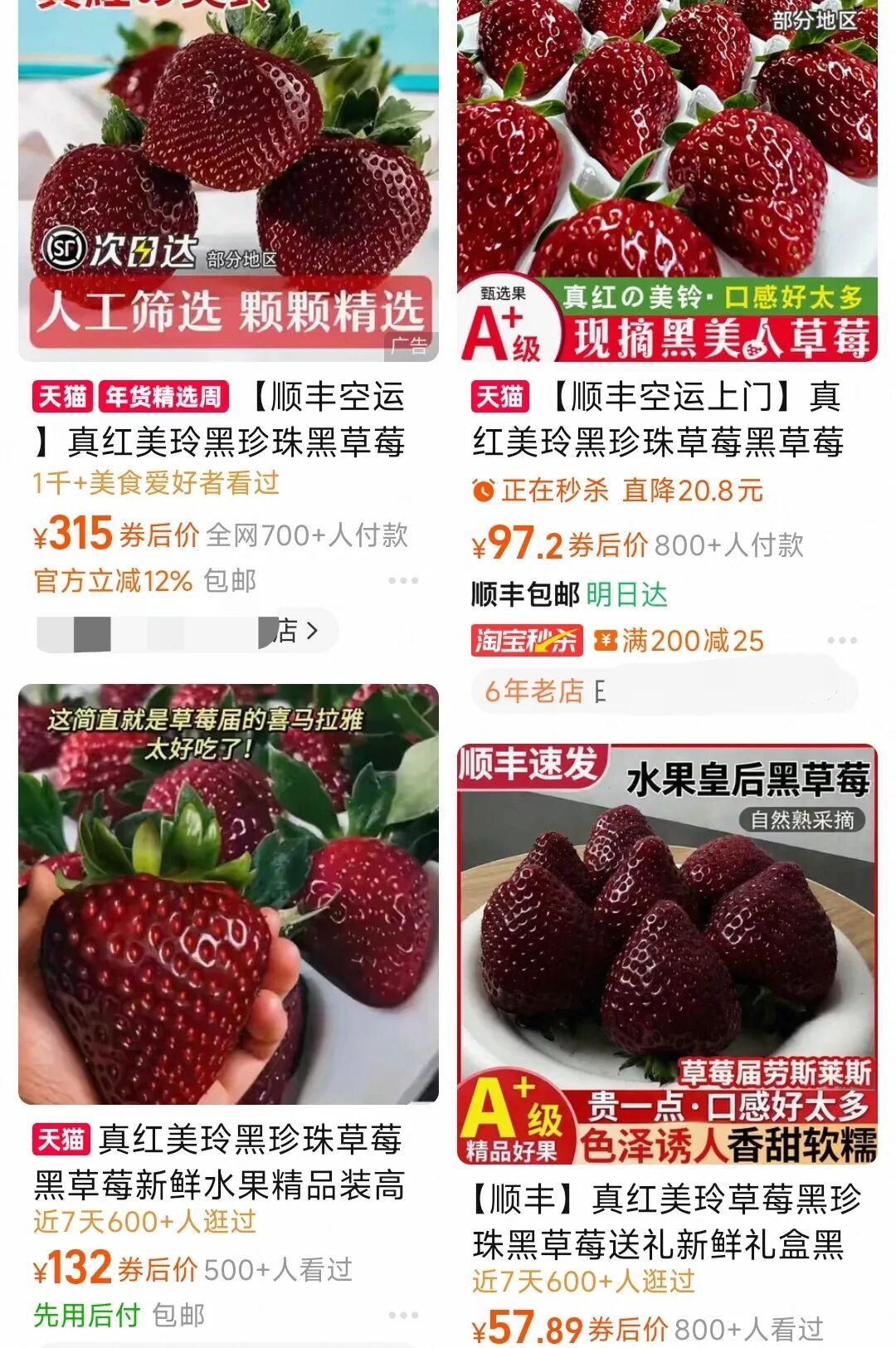Select the 年货精选周 promotional badge
The width and height of the screenshot is (896, 1348).
tap(163, 397)
